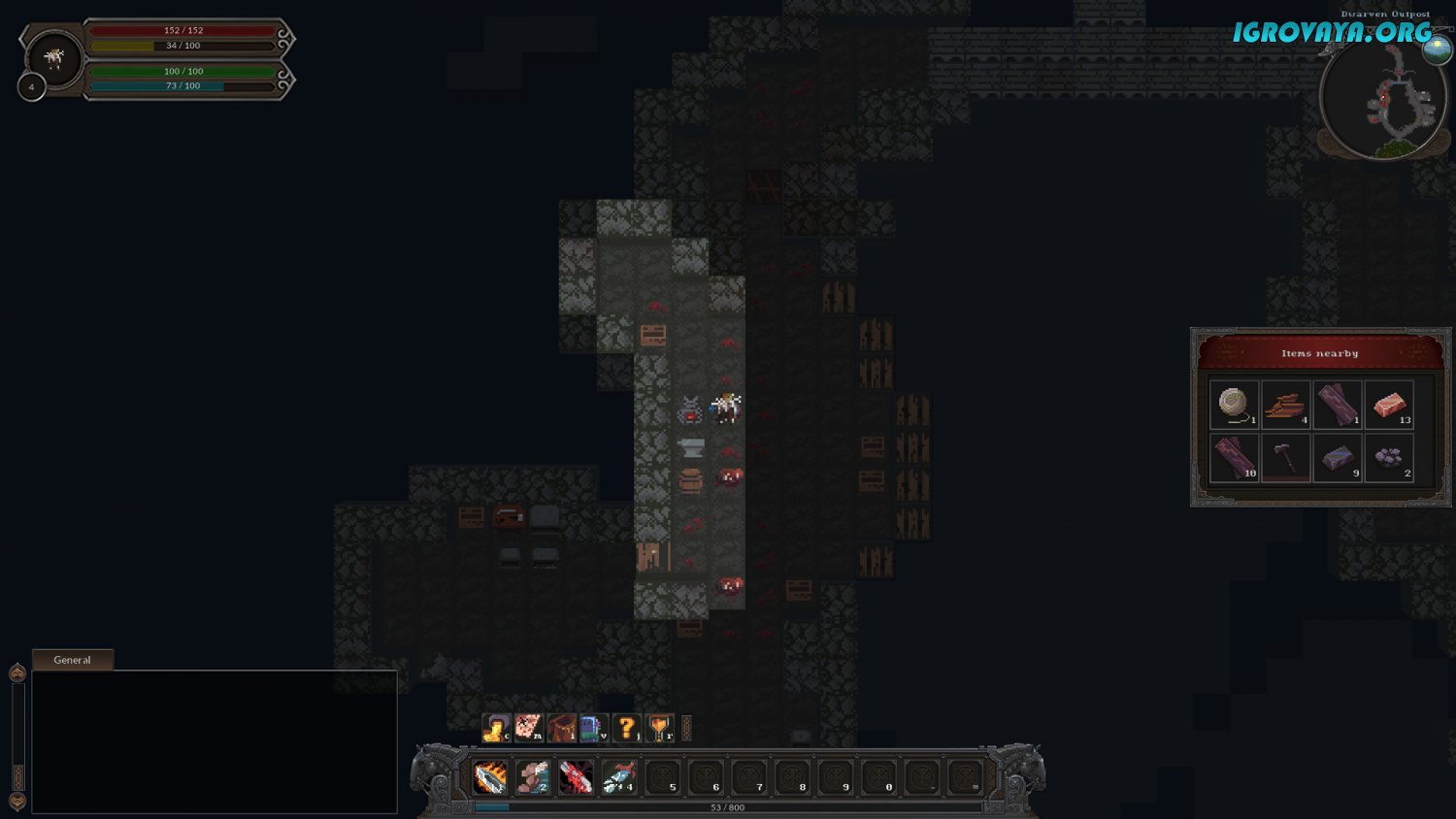
Task: Select the empty hotbar slot five
Action: (x=663, y=777)
